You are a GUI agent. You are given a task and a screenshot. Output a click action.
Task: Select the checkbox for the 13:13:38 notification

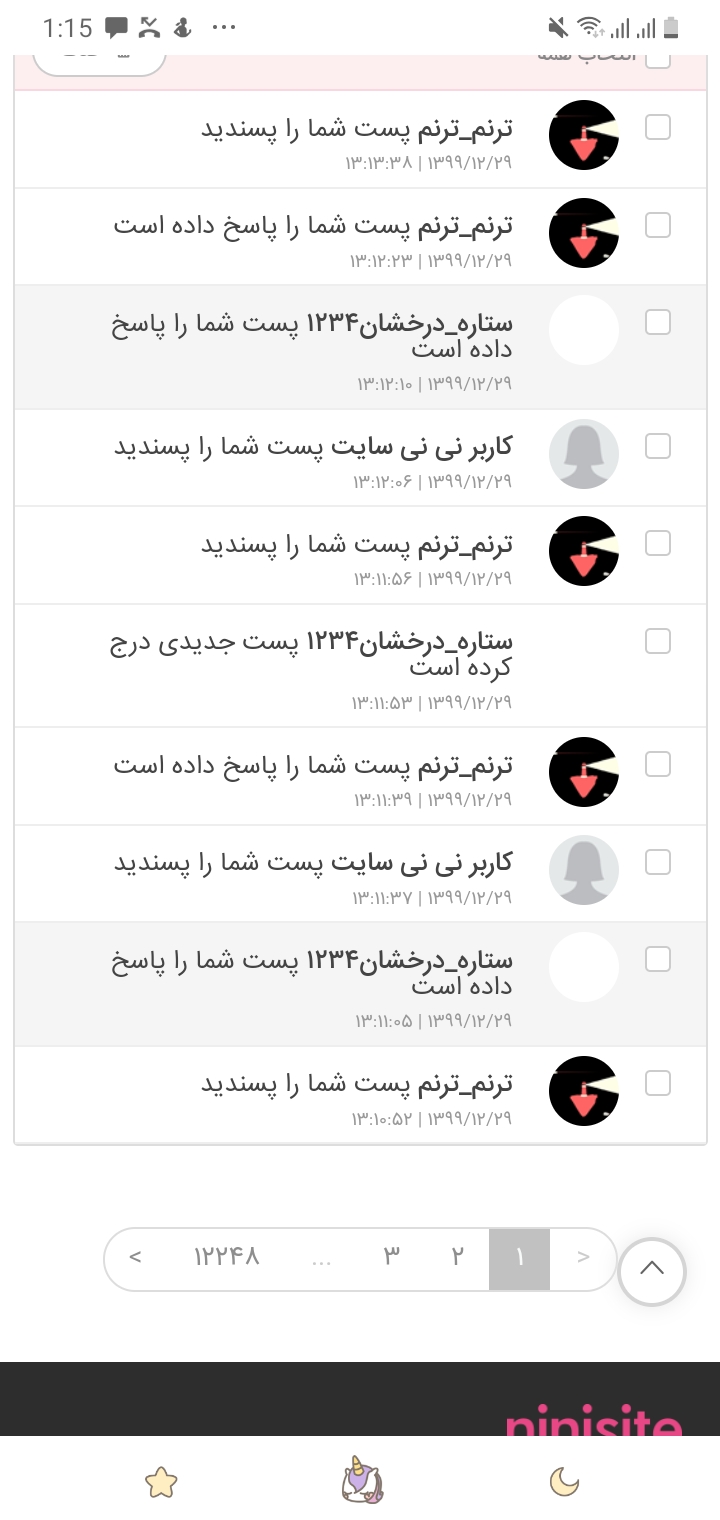[658, 128]
